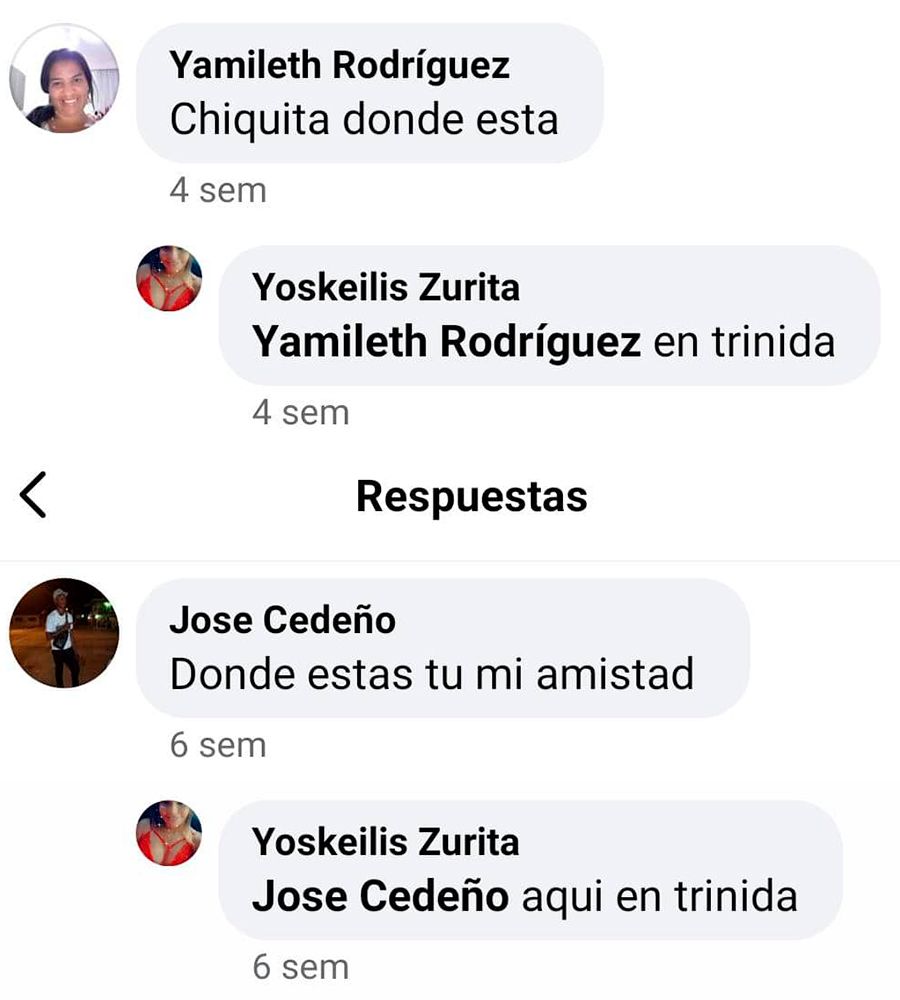Screen dimensions: 900x1000
Task: Go back from the Respuestas view
Action: tap(33, 496)
